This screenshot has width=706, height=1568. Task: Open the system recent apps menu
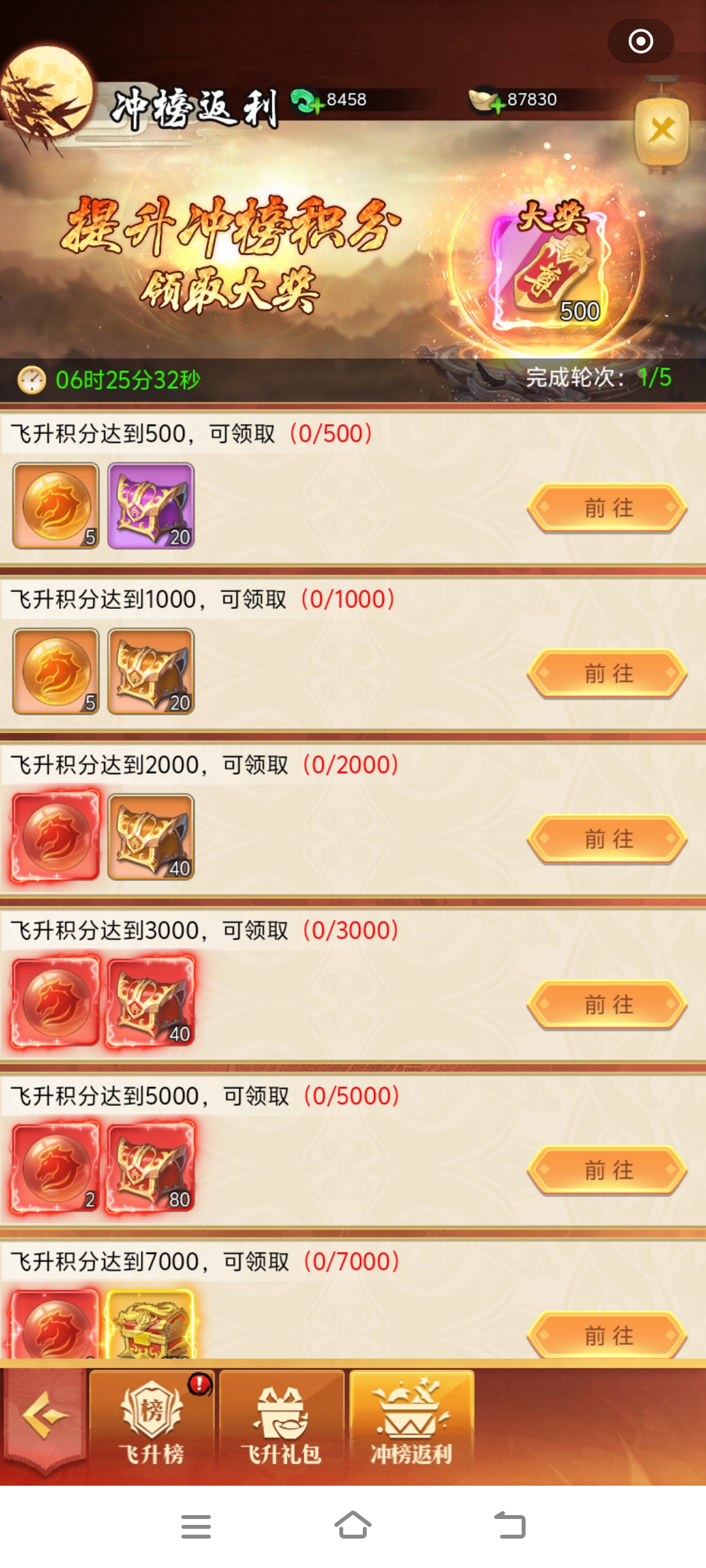[195, 1526]
